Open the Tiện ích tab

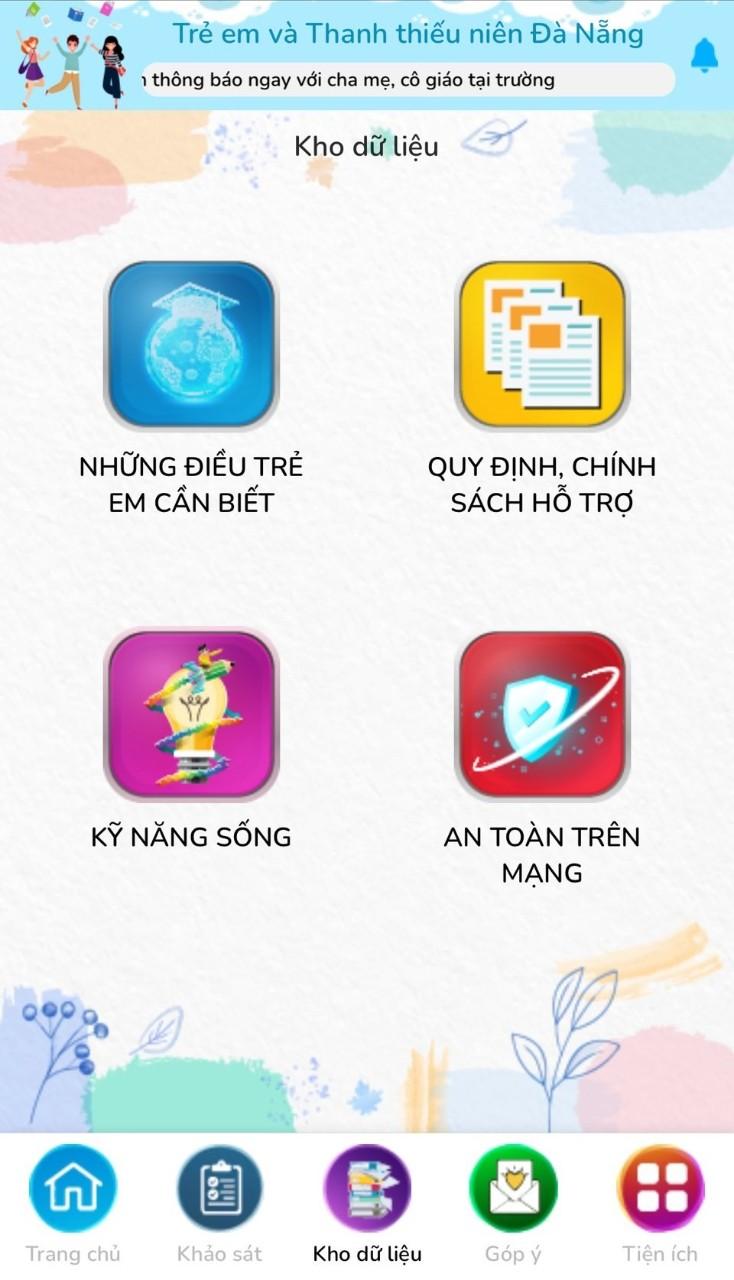[x=660, y=1204]
